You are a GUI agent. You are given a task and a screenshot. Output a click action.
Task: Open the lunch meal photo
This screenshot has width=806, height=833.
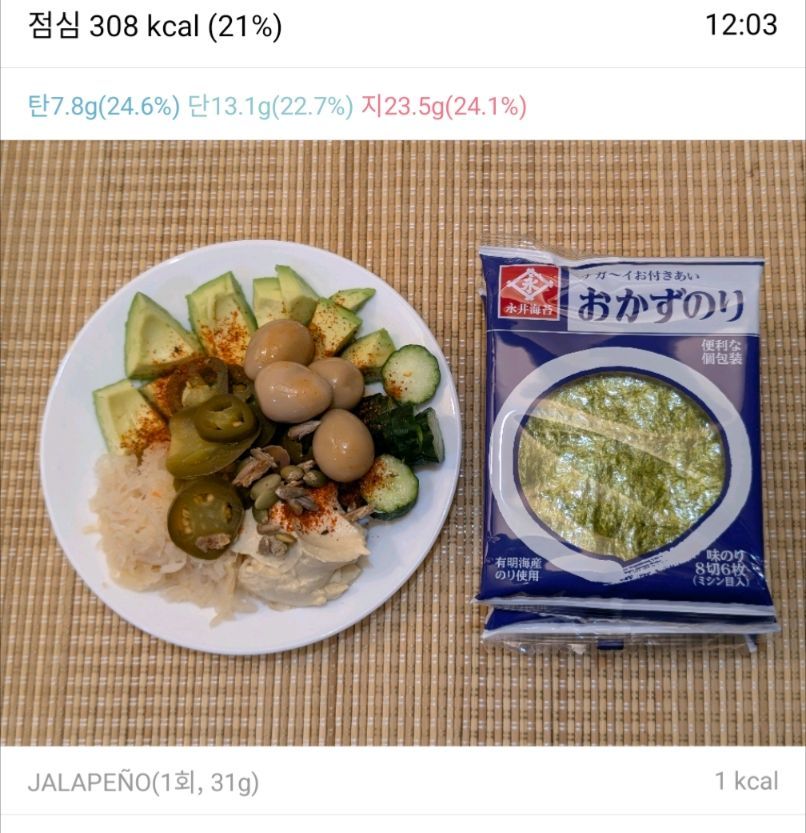[402, 443]
